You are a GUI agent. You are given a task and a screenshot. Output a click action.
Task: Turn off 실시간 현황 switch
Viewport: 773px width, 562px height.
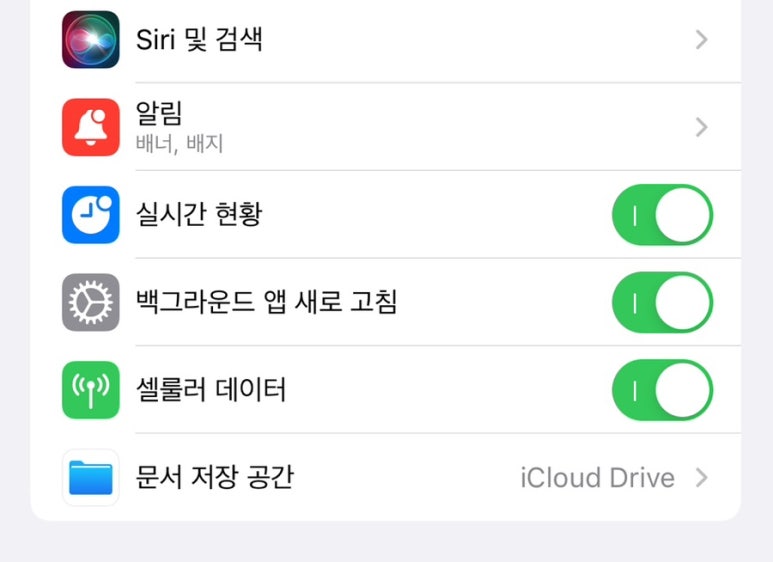[x=662, y=215]
